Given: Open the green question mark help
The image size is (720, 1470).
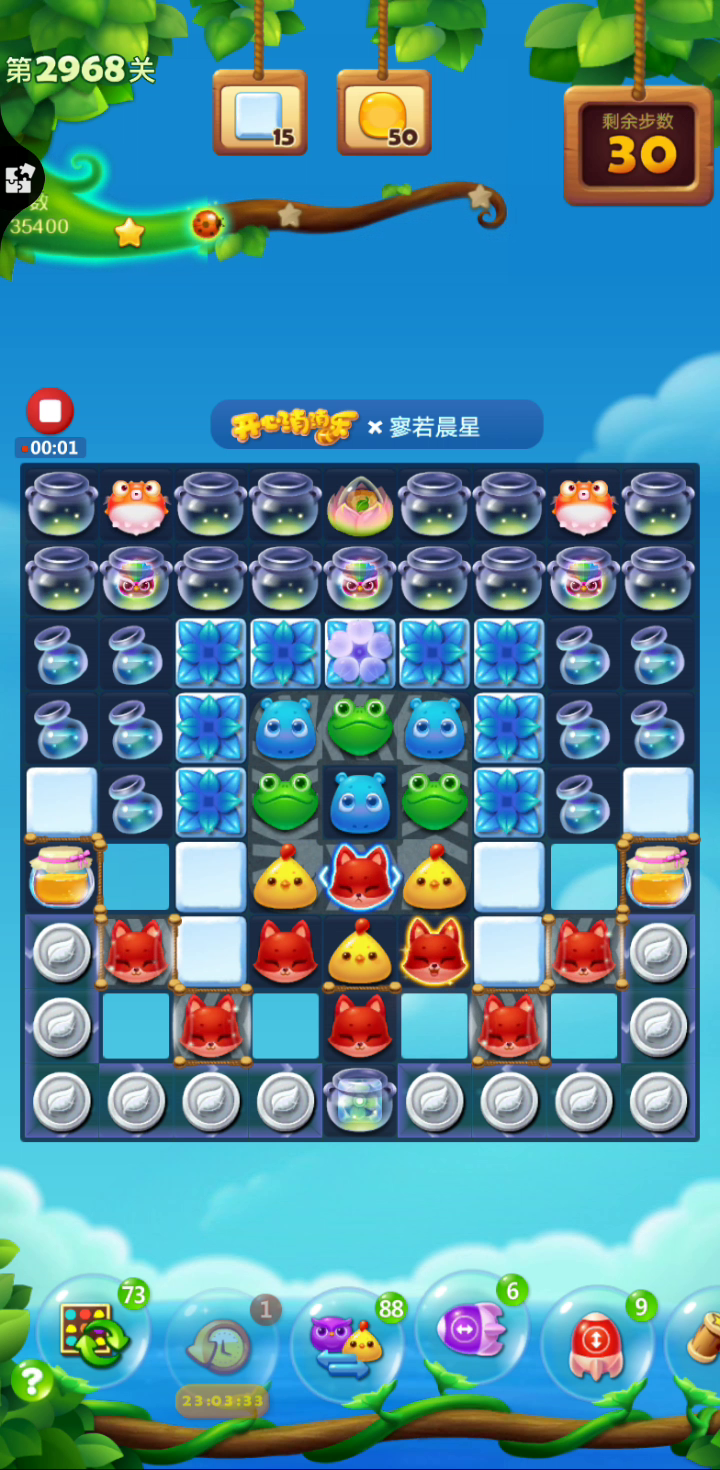Looking at the screenshot, I should [32, 1381].
